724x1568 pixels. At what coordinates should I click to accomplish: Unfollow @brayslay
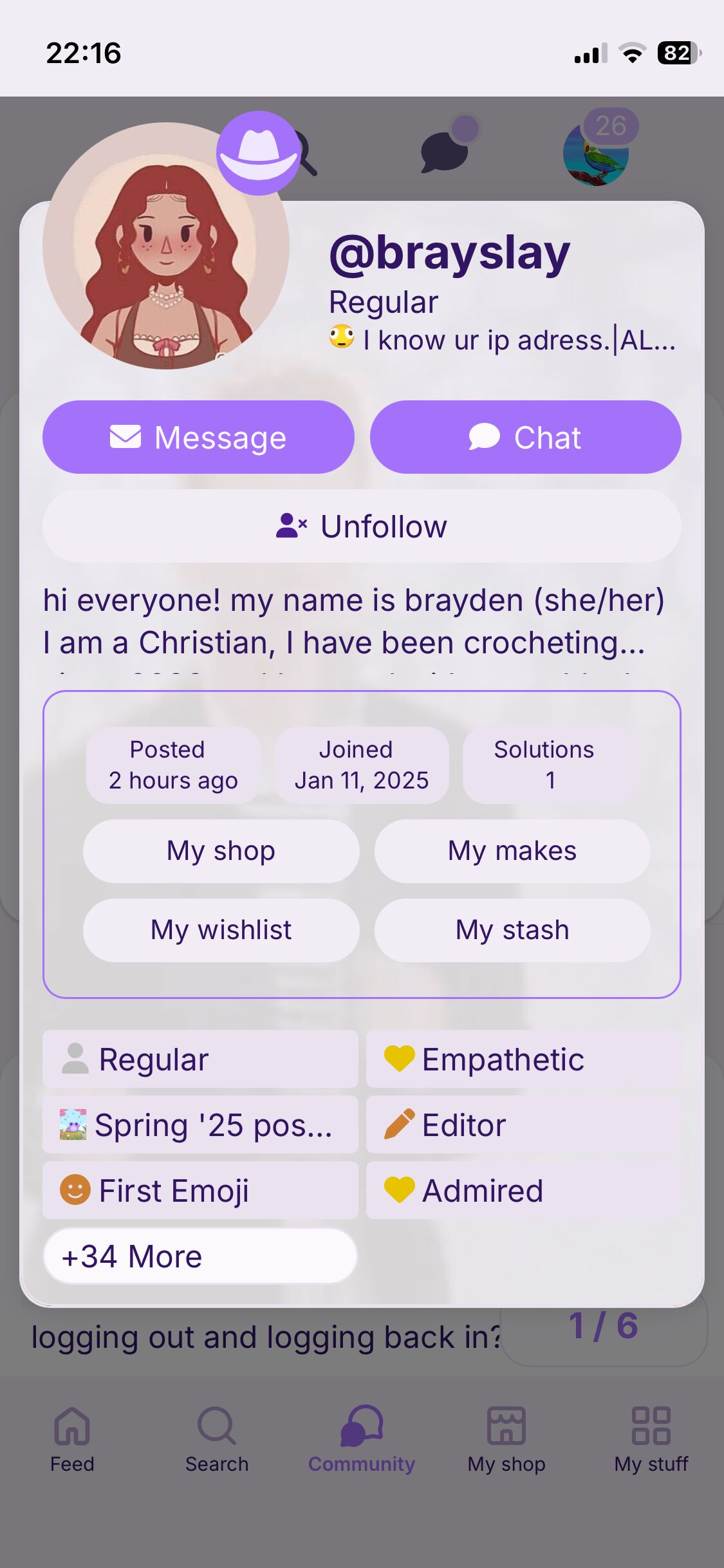362,527
